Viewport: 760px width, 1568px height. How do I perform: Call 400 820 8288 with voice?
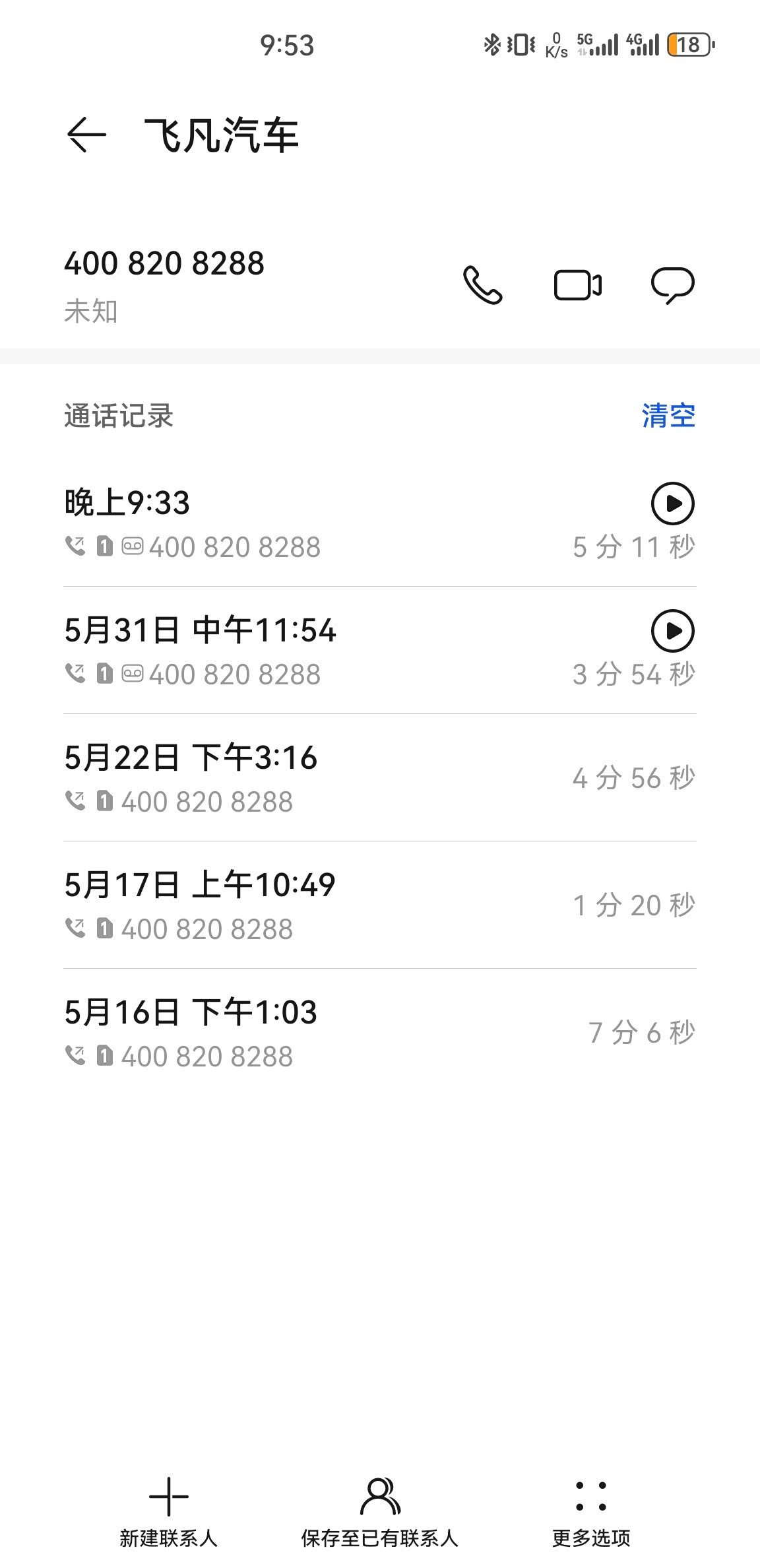tap(482, 285)
